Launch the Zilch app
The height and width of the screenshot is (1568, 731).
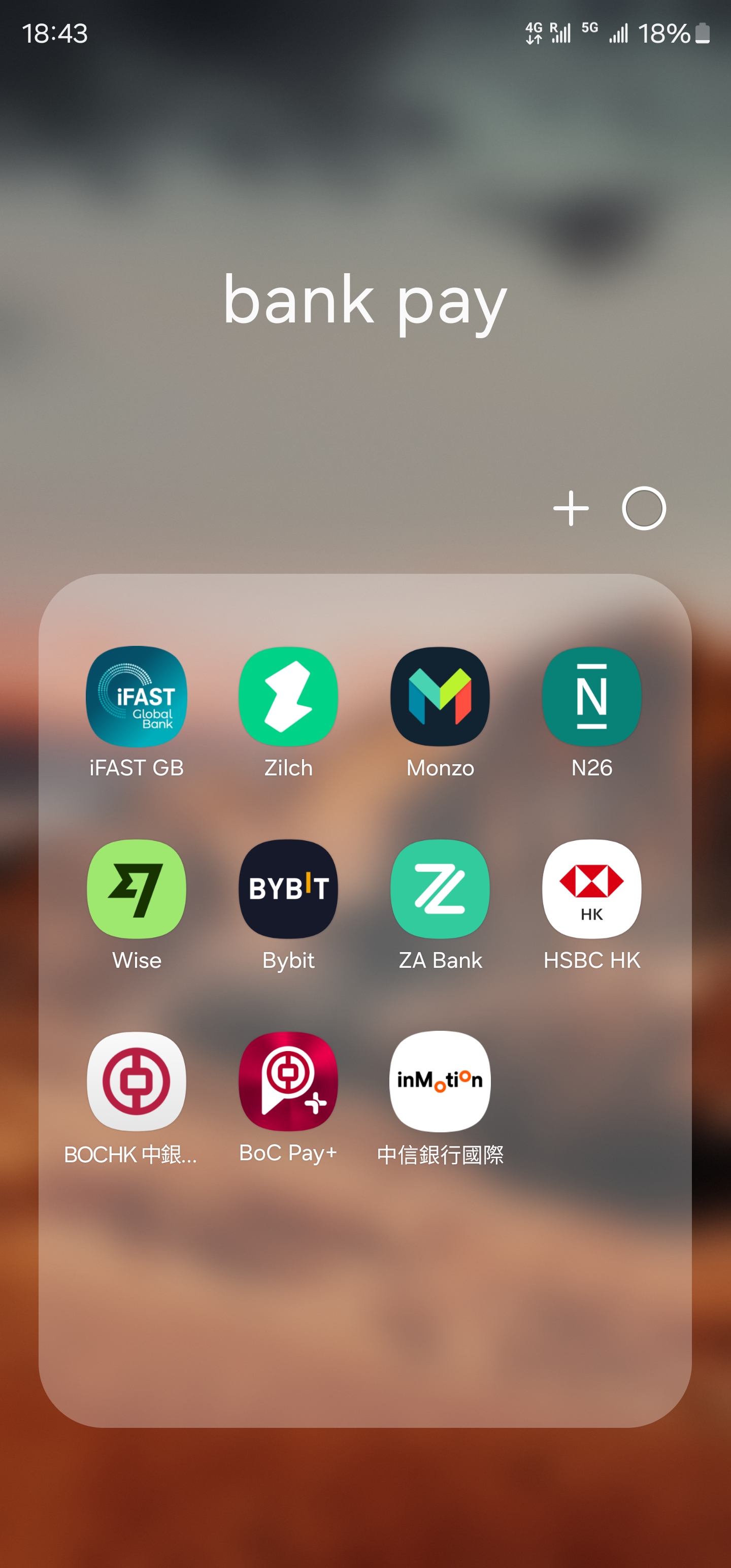288,696
